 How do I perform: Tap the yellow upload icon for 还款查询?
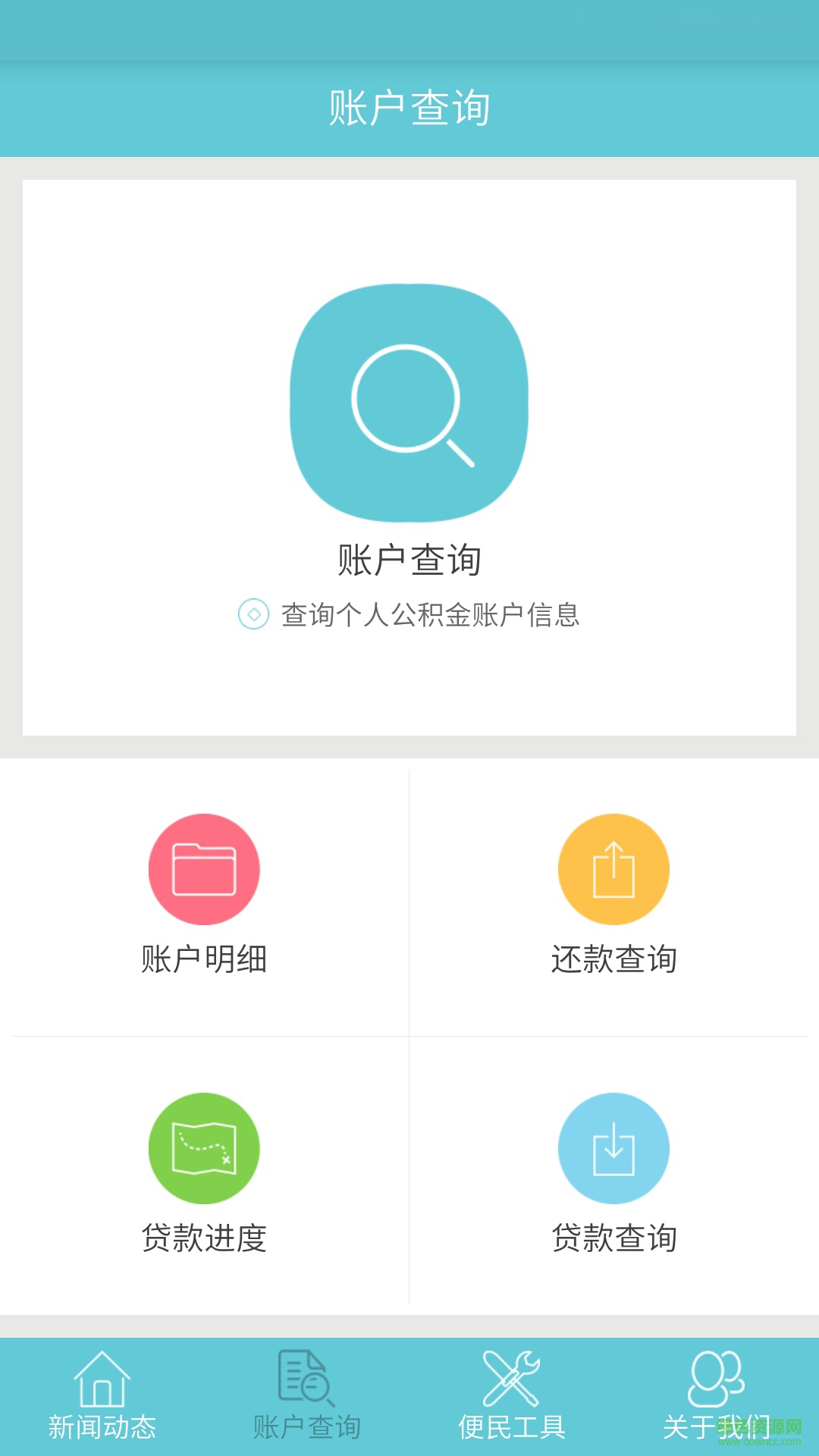(x=614, y=869)
